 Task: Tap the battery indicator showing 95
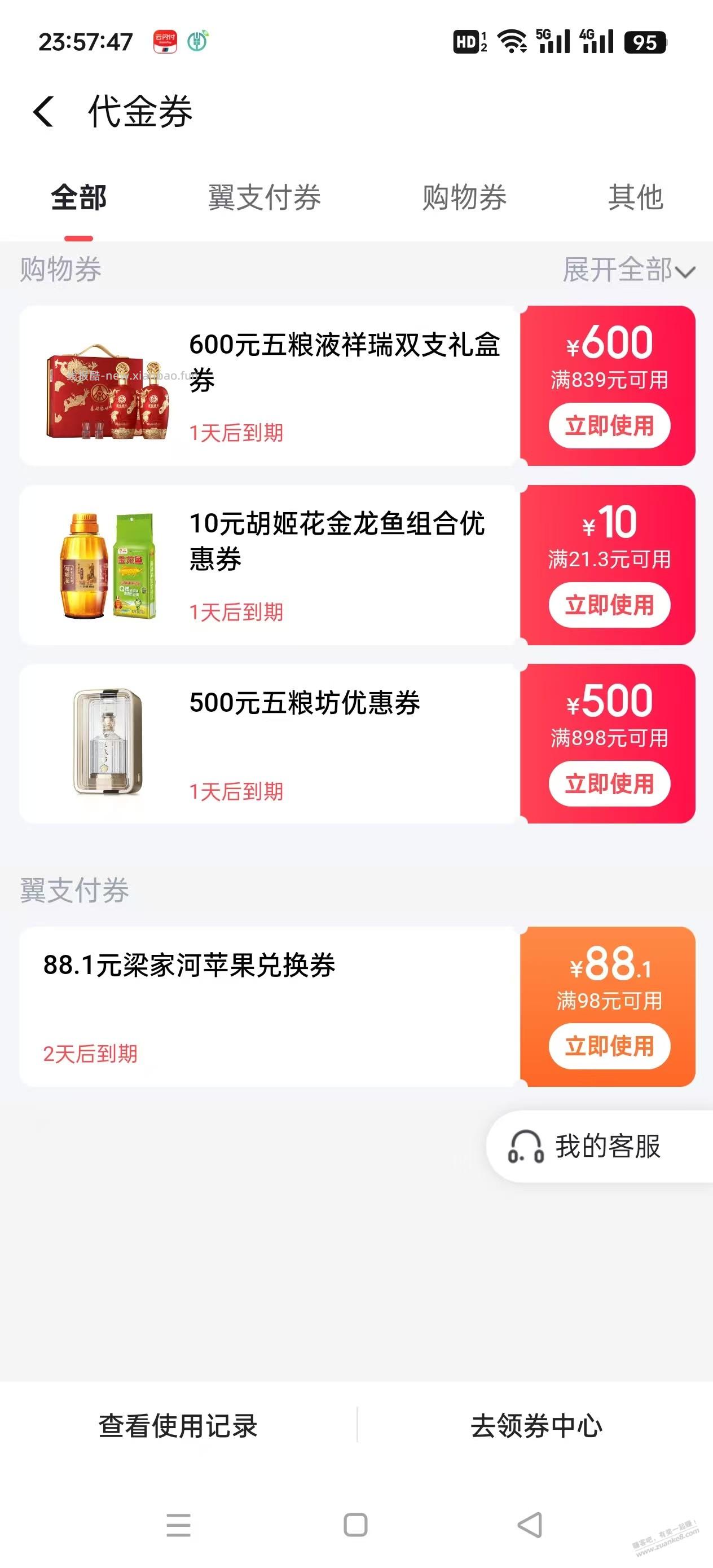647,41
